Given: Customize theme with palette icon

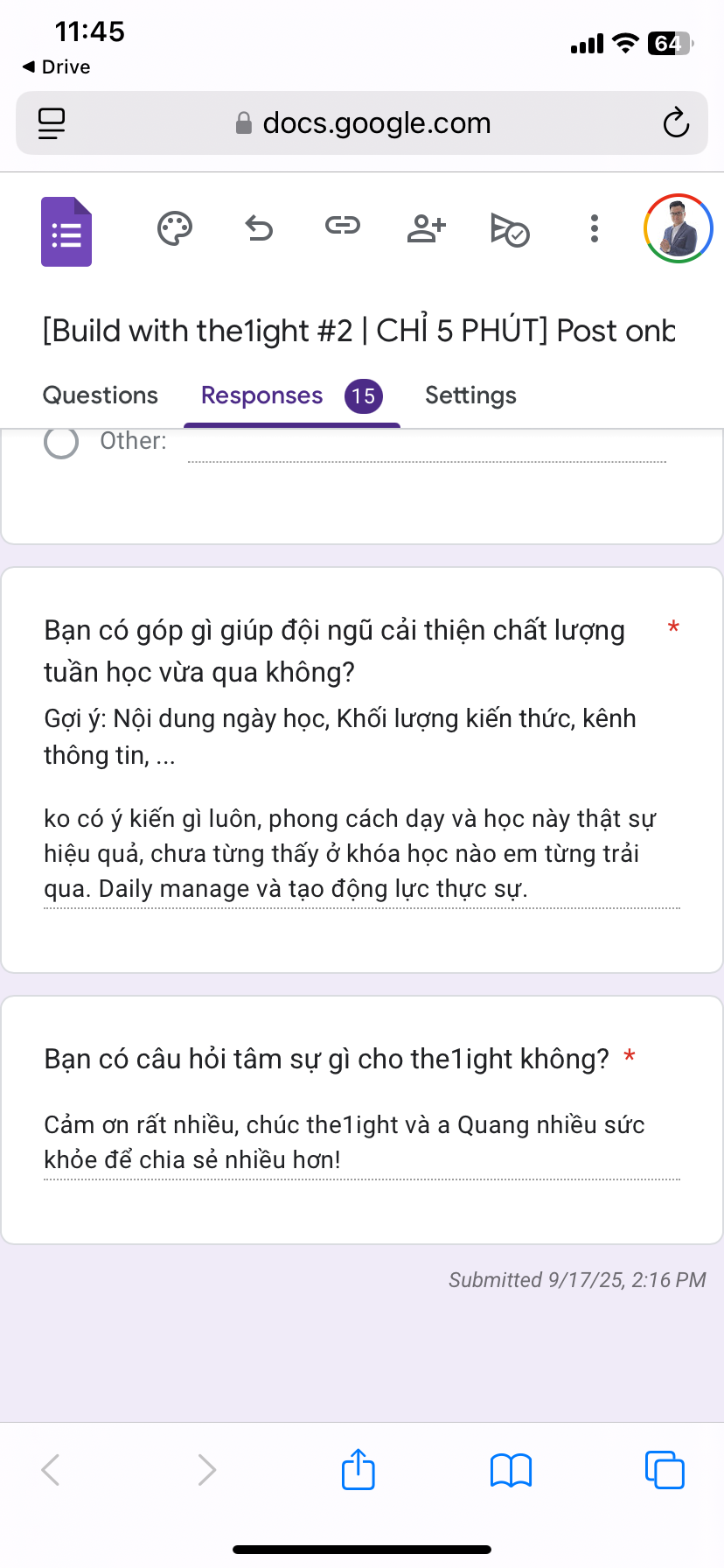Looking at the screenshot, I should [175, 229].
